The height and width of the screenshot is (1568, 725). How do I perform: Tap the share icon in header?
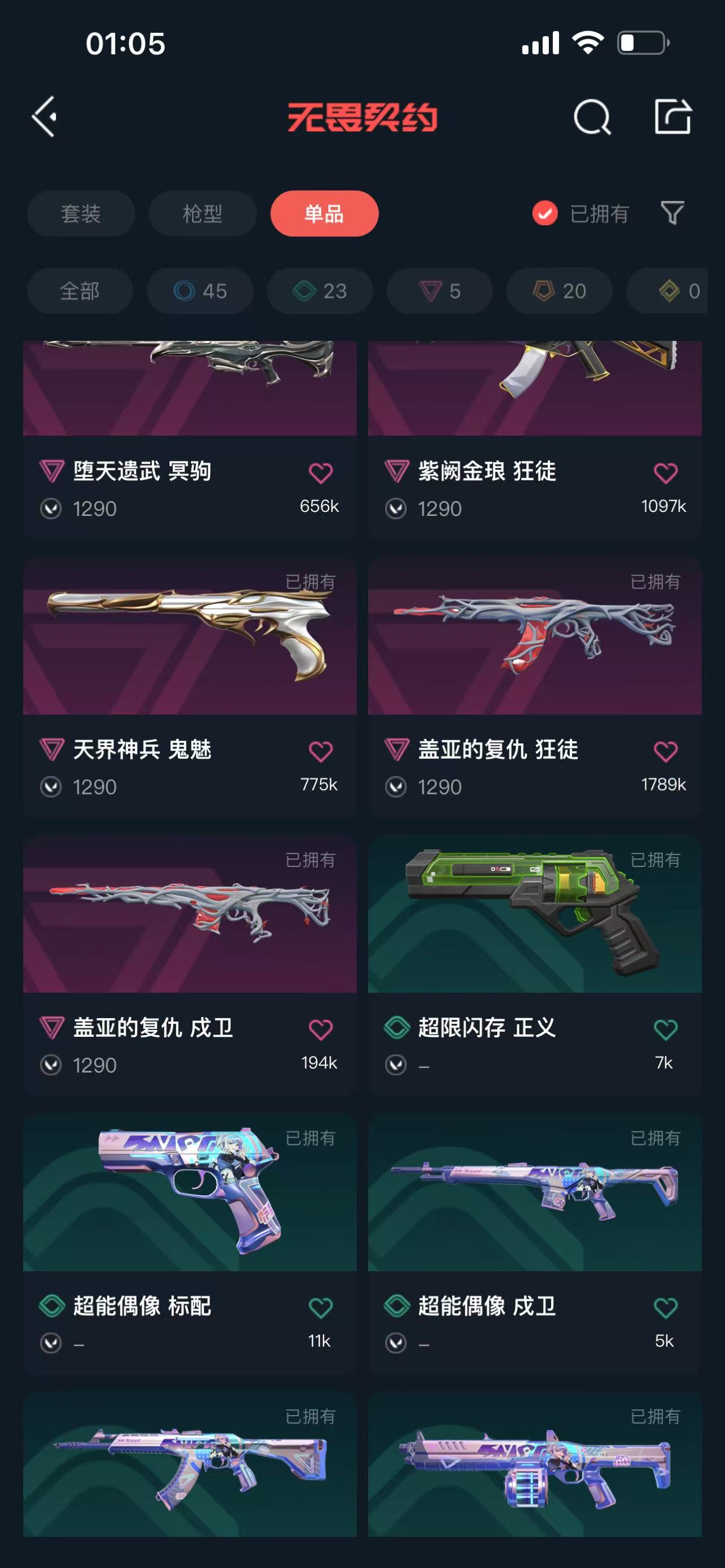[x=673, y=116]
